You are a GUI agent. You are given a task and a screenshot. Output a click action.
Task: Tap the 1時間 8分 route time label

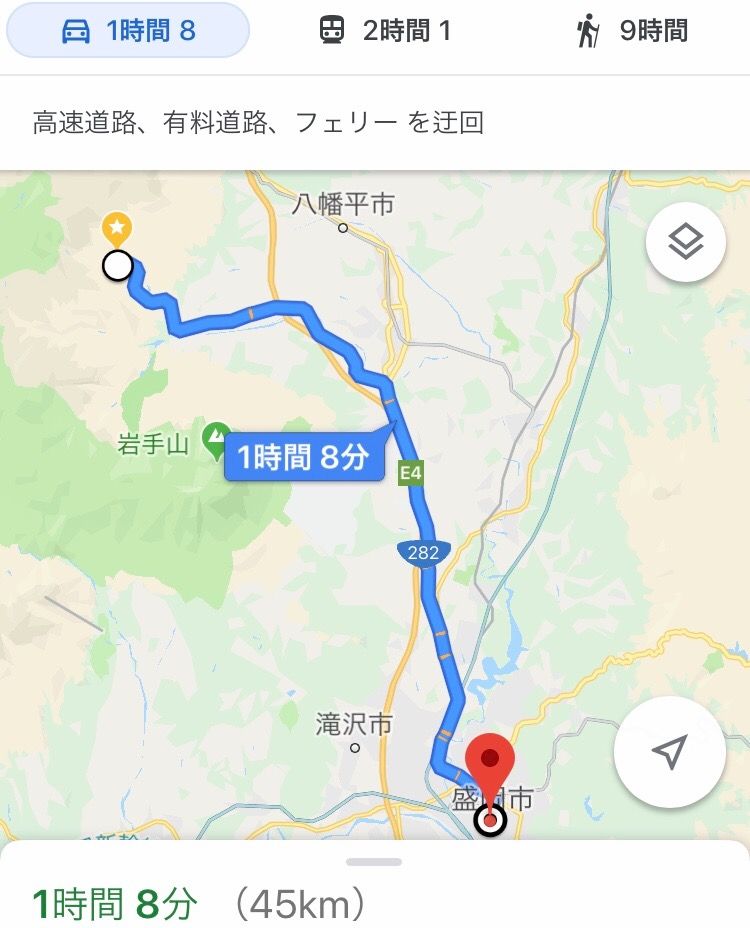(x=303, y=458)
